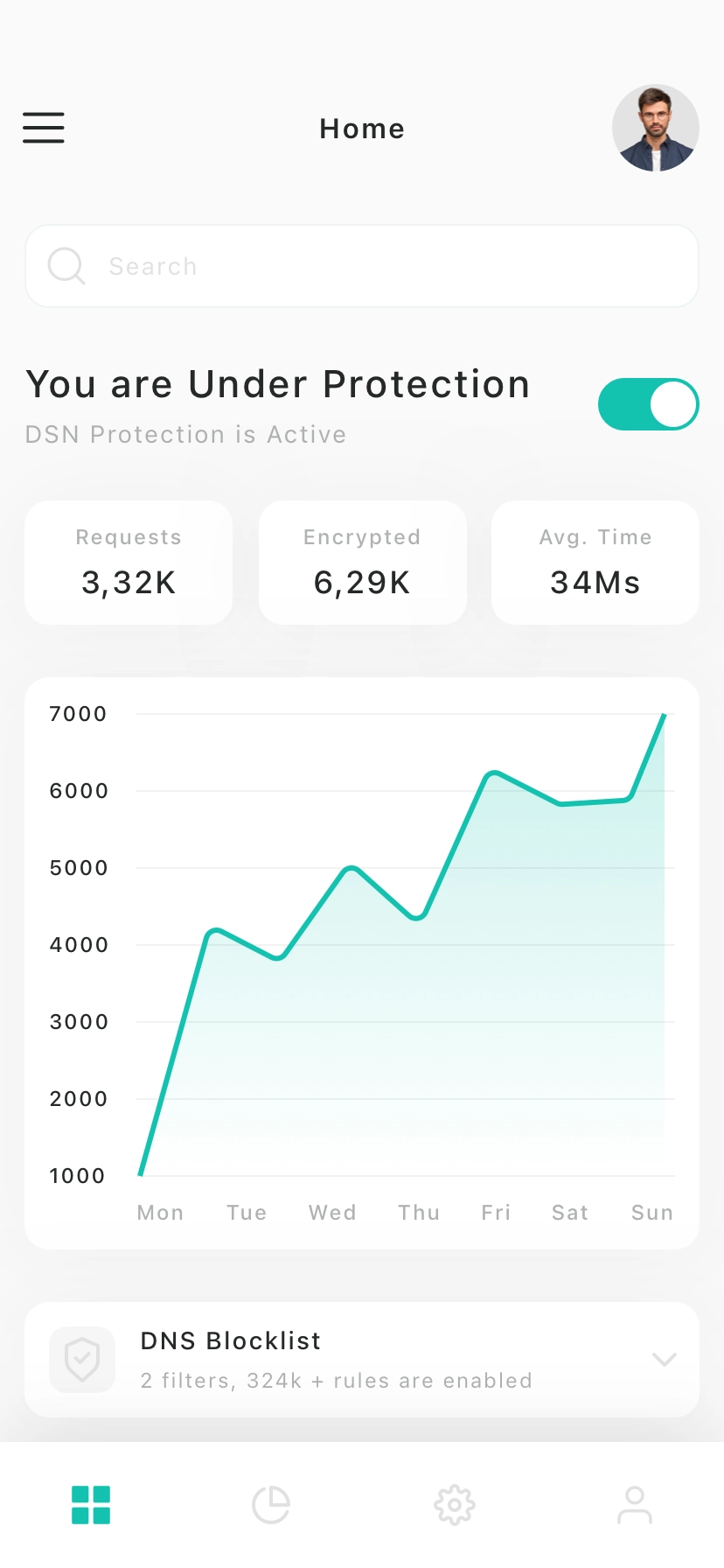This screenshot has width=724, height=1568.
Task: Open the Encrypted stat card
Action: (362, 563)
